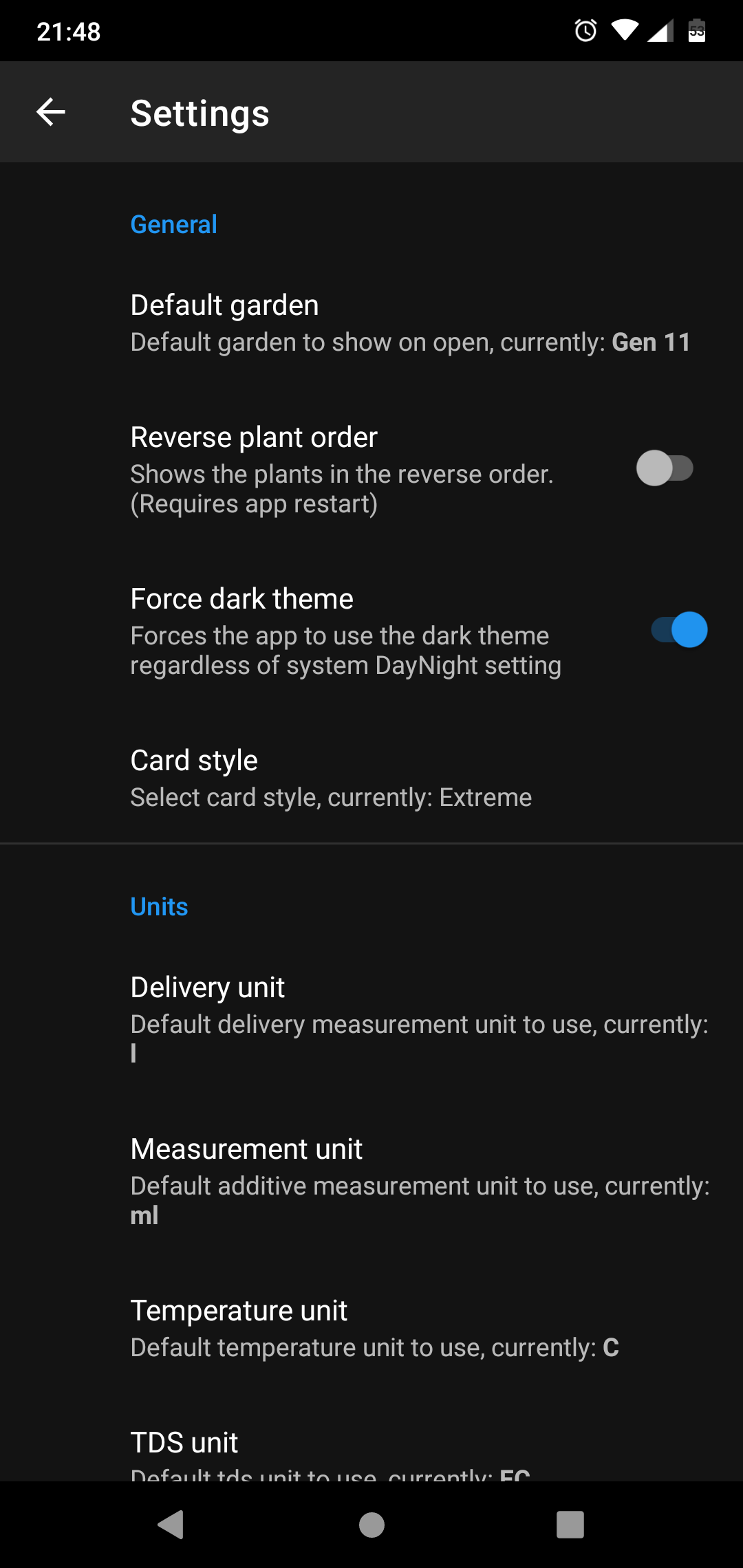
Task: Go back from Settings using the arrow
Action: (51, 112)
